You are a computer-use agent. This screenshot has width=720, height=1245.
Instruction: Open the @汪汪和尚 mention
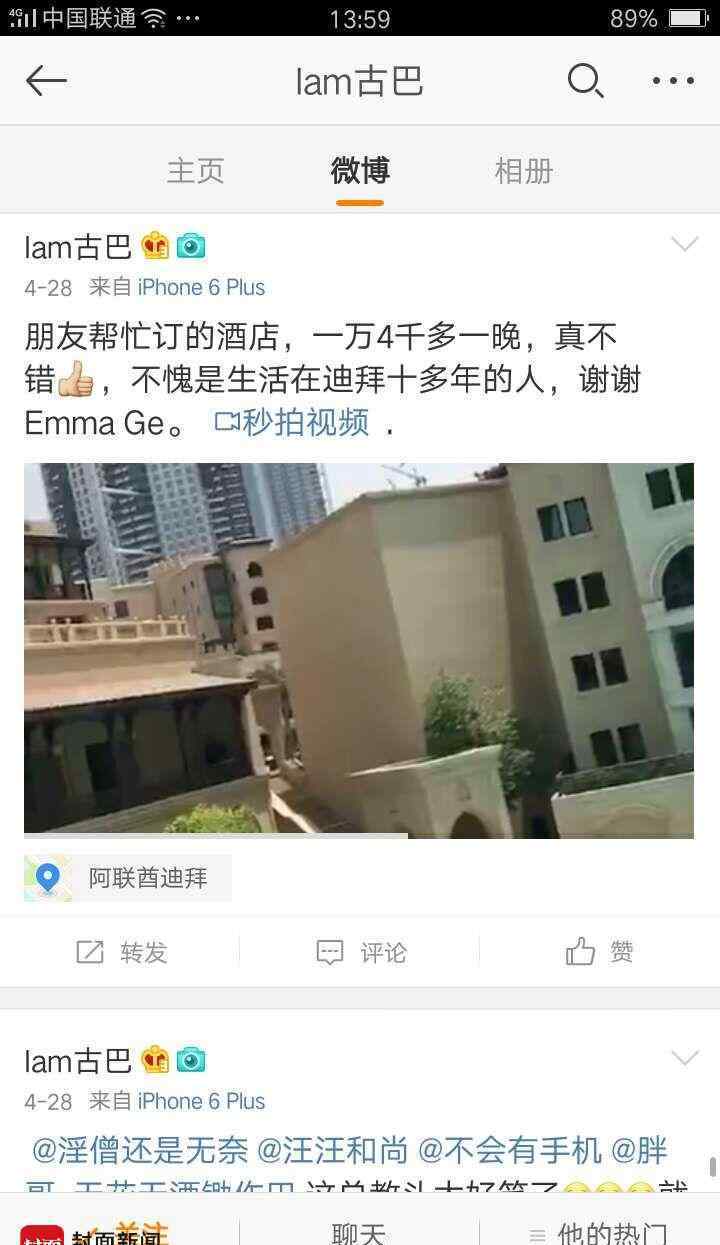tap(333, 1151)
